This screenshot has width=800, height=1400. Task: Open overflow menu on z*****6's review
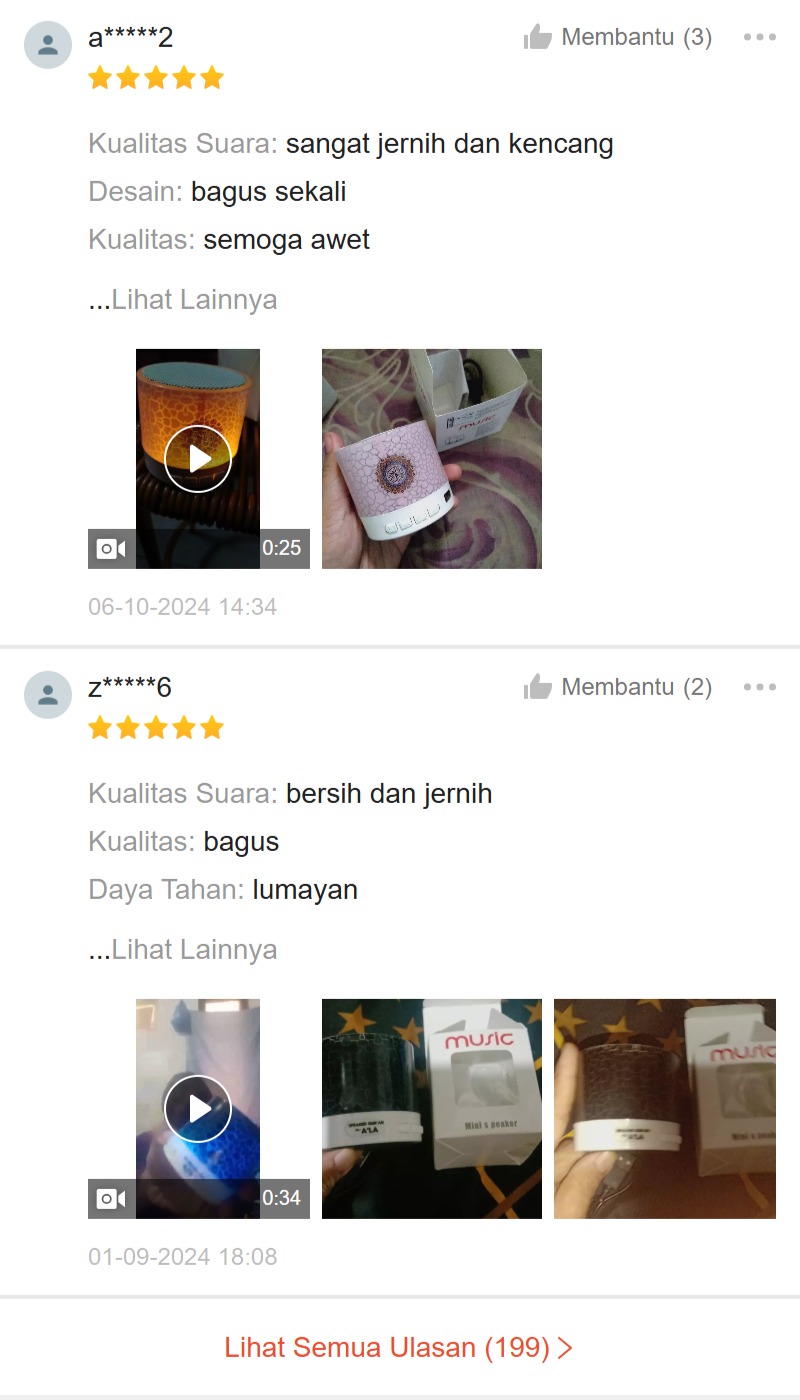tap(759, 688)
